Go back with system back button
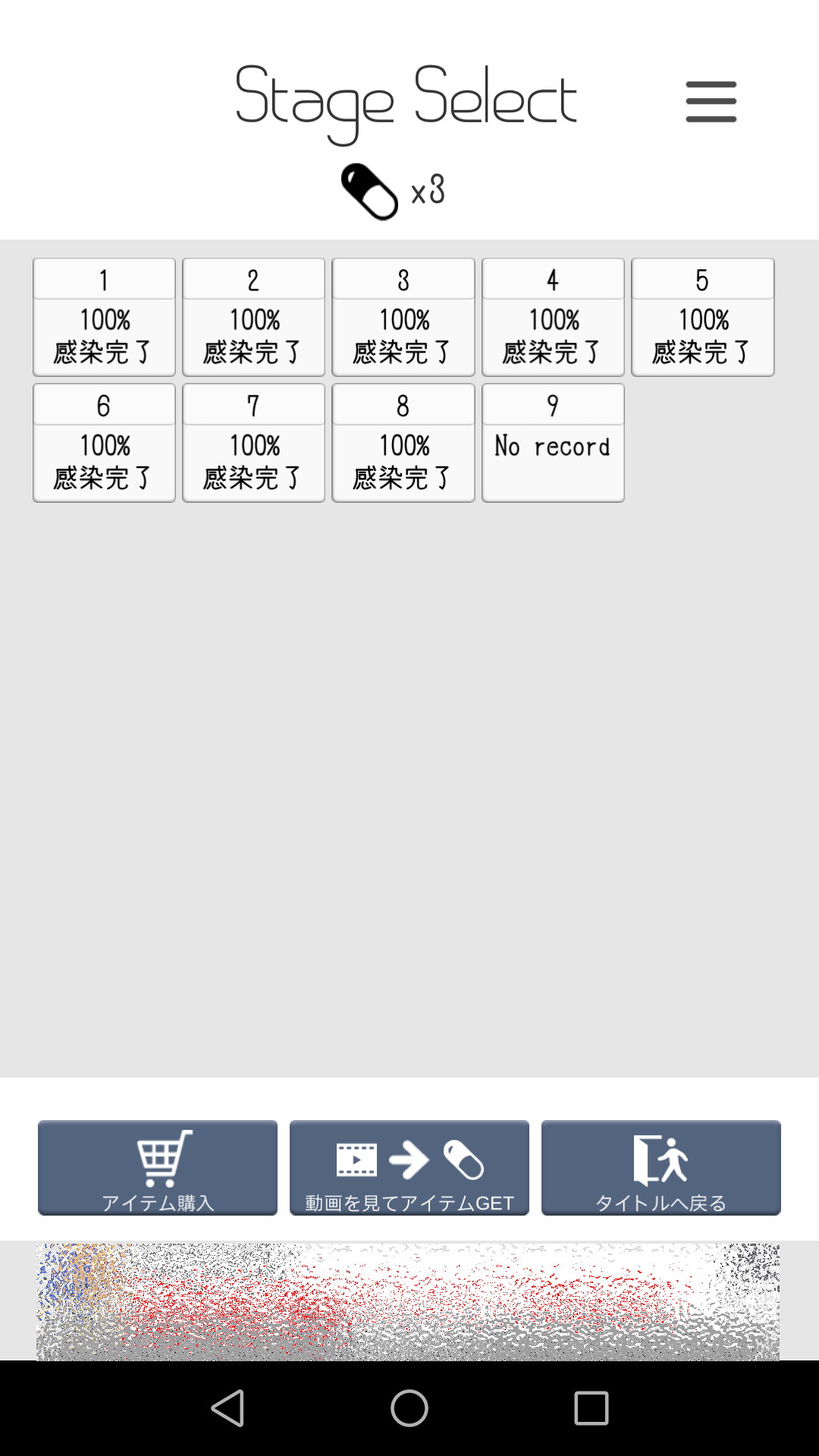Screen dimensions: 819x1456 [227, 1408]
